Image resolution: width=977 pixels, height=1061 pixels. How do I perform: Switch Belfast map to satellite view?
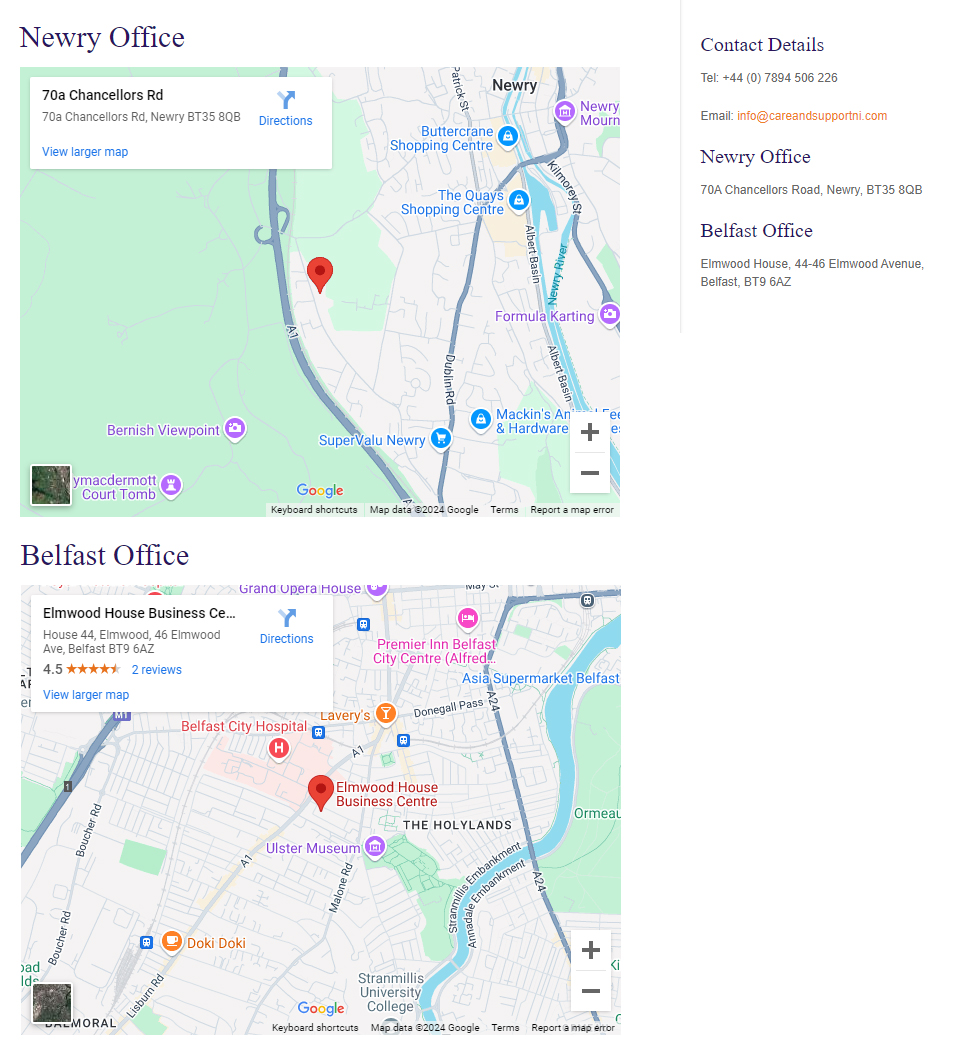(52, 1003)
